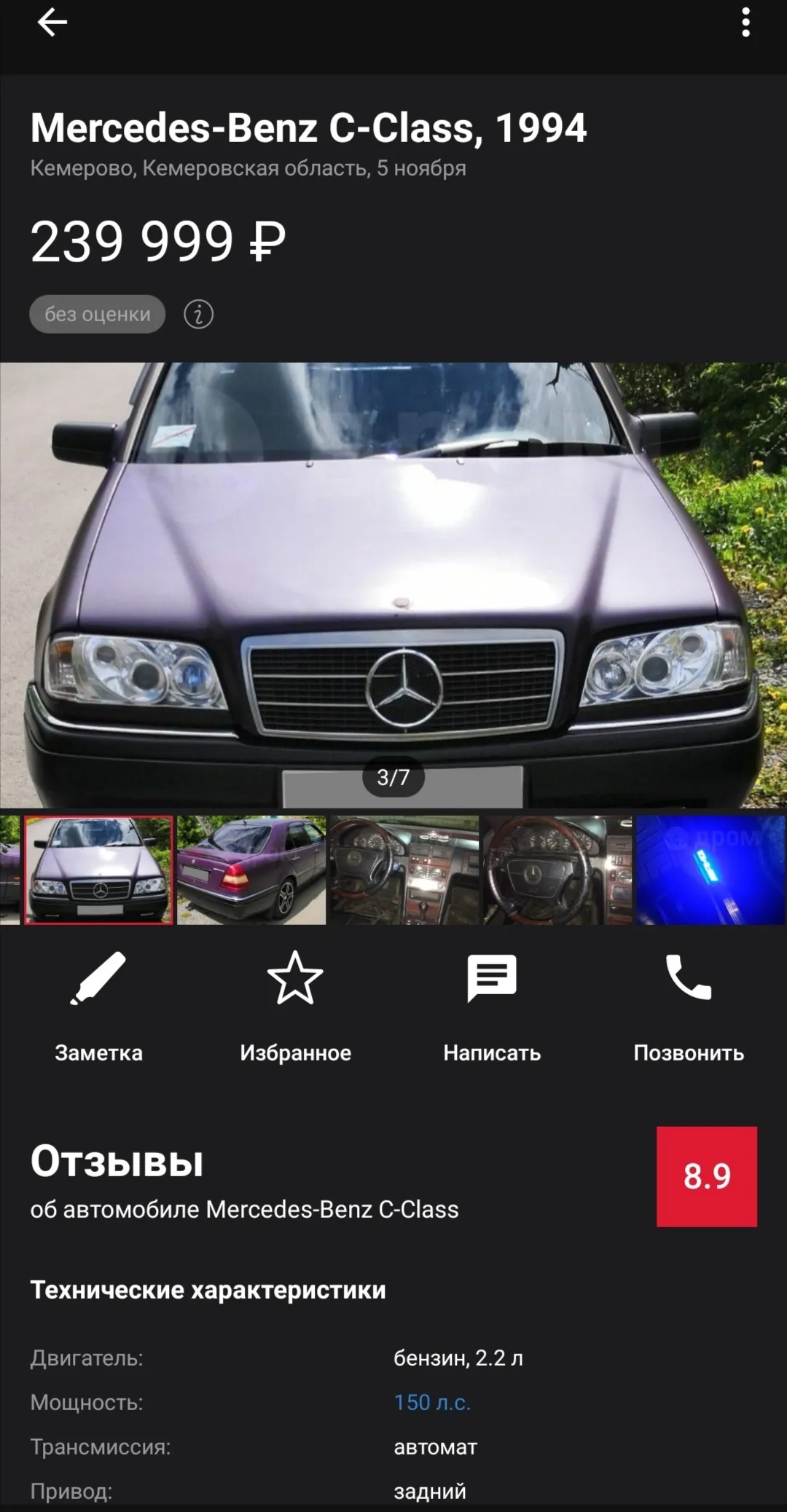Add a note with Заметка

pyautogui.click(x=98, y=1007)
